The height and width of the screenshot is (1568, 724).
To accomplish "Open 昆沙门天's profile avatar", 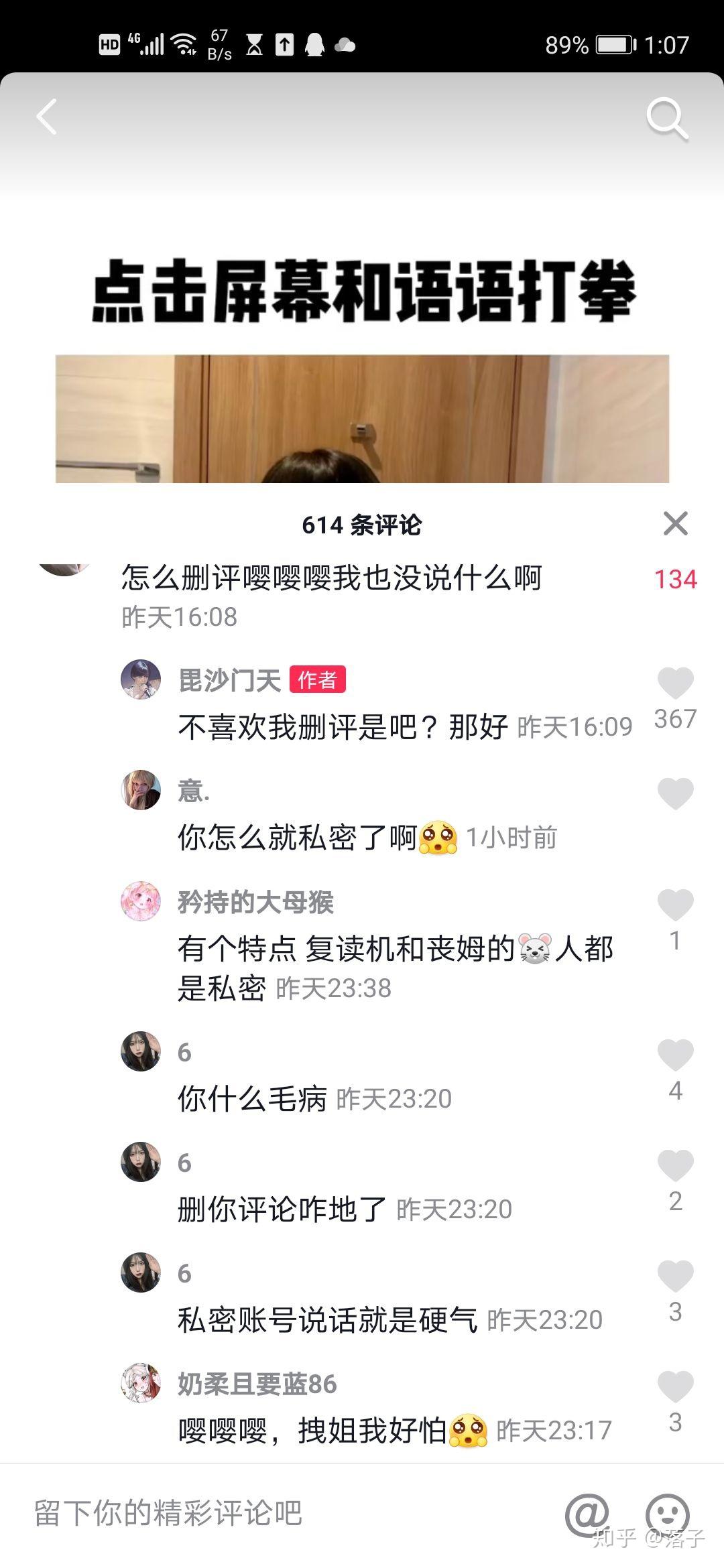I will (x=141, y=679).
